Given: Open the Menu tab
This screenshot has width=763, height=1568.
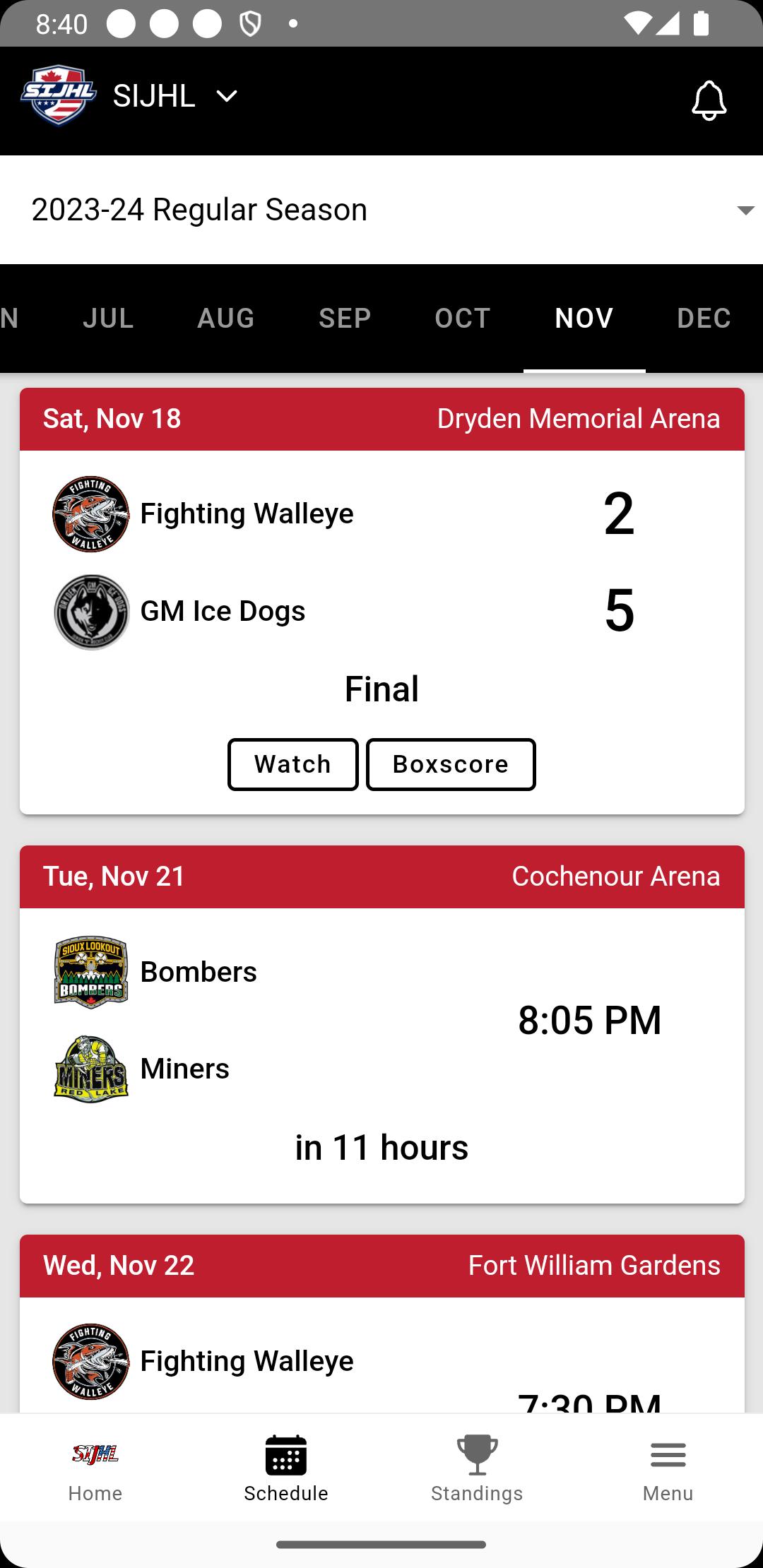Looking at the screenshot, I should [x=668, y=1468].
